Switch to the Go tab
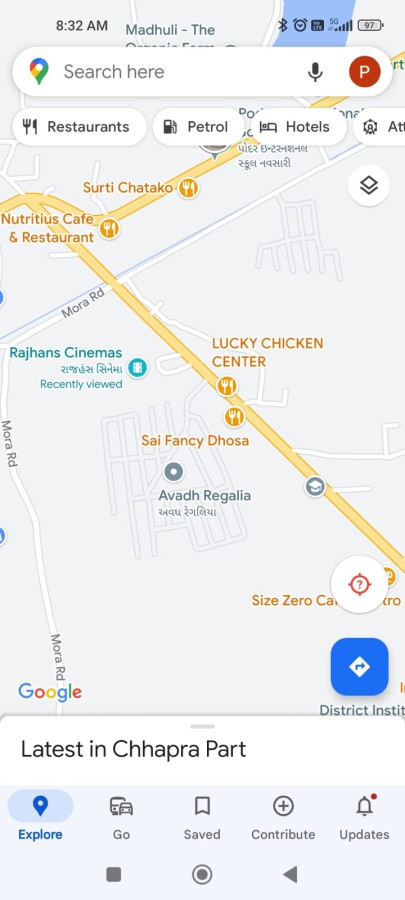405x900 pixels. pyautogui.click(x=121, y=816)
